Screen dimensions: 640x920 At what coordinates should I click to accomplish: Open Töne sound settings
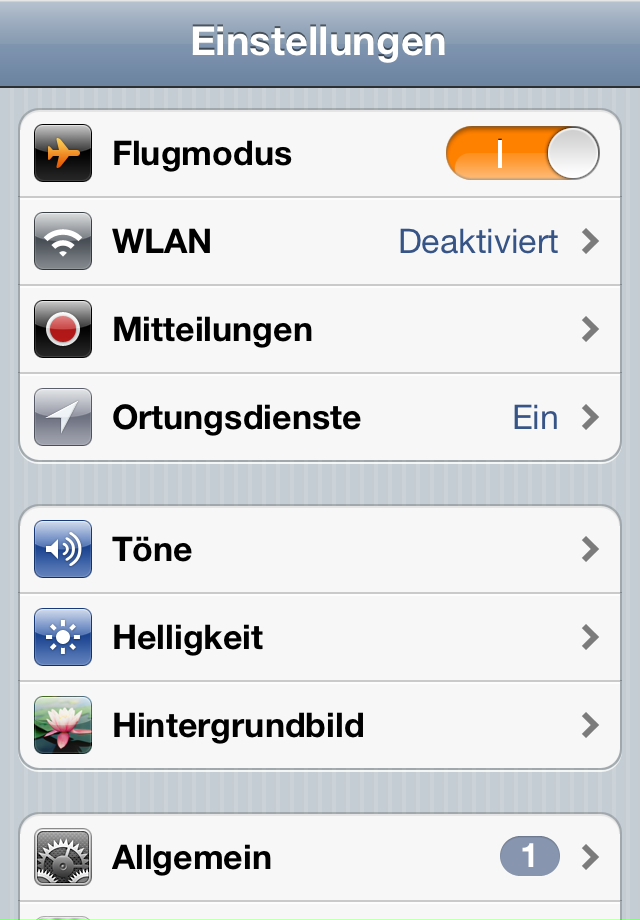[320, 550]
